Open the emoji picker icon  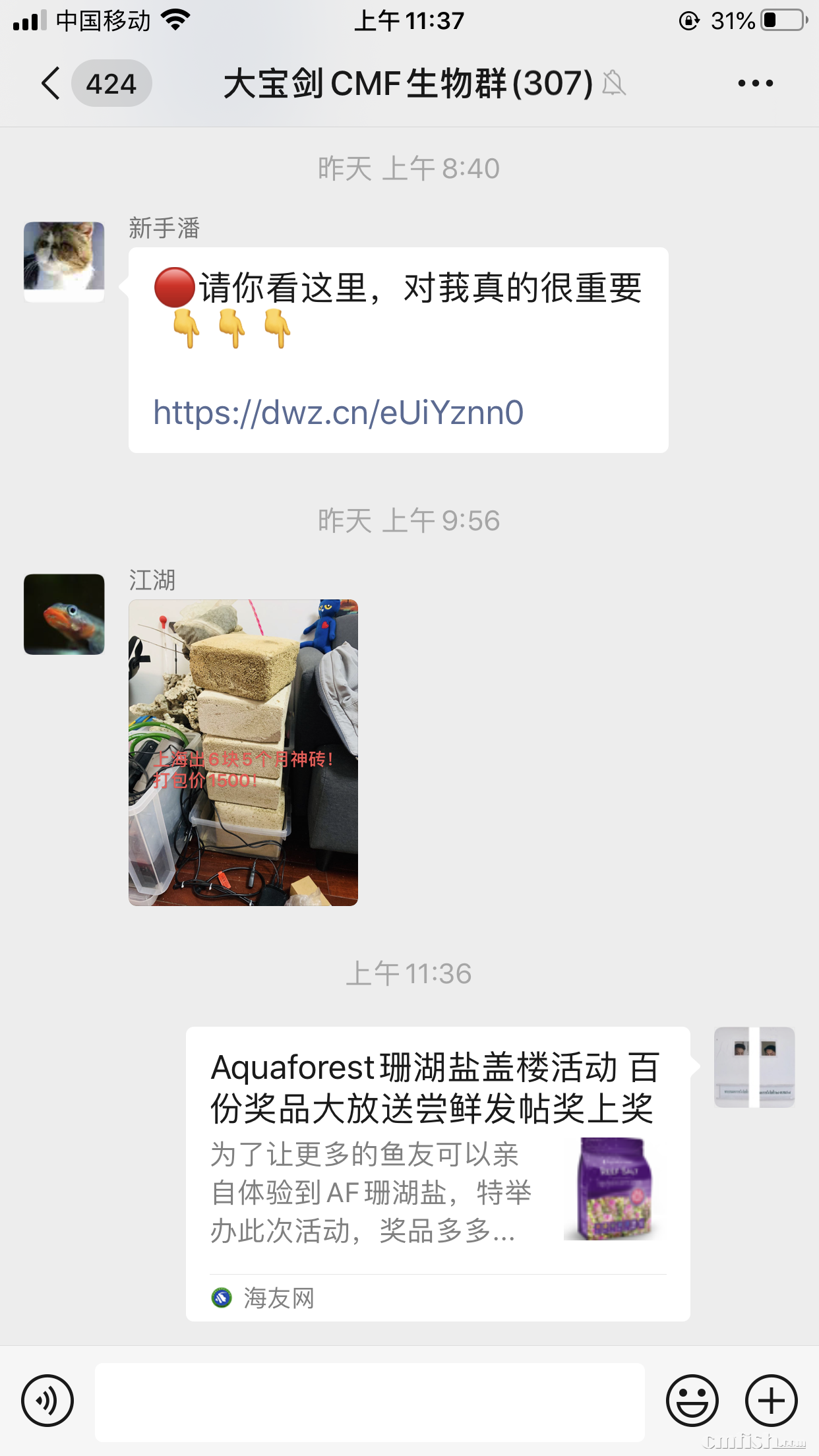coord(690,1401)
